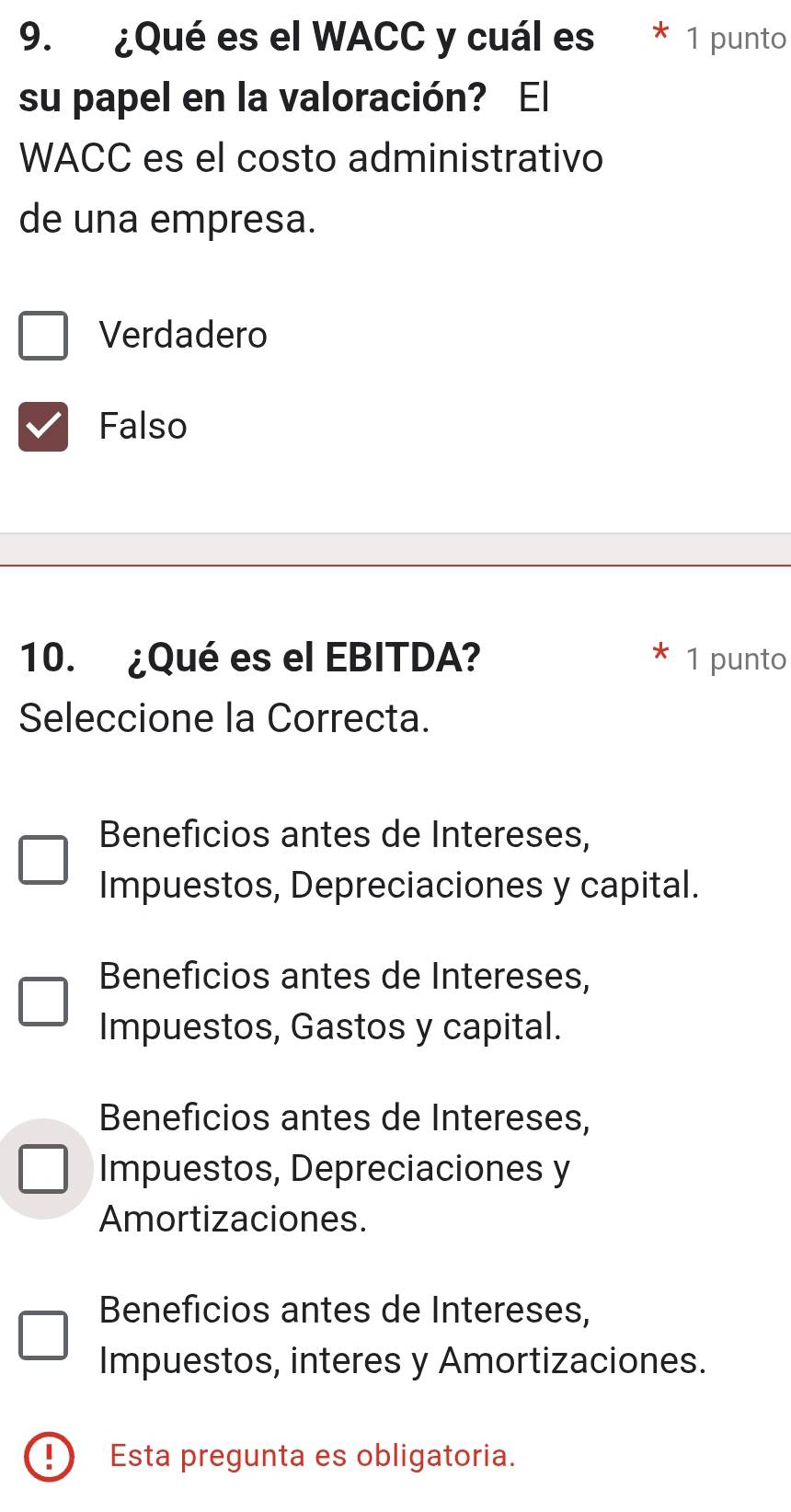Uncheck the Falso checkbox
791x1512 pixels.
43,427
